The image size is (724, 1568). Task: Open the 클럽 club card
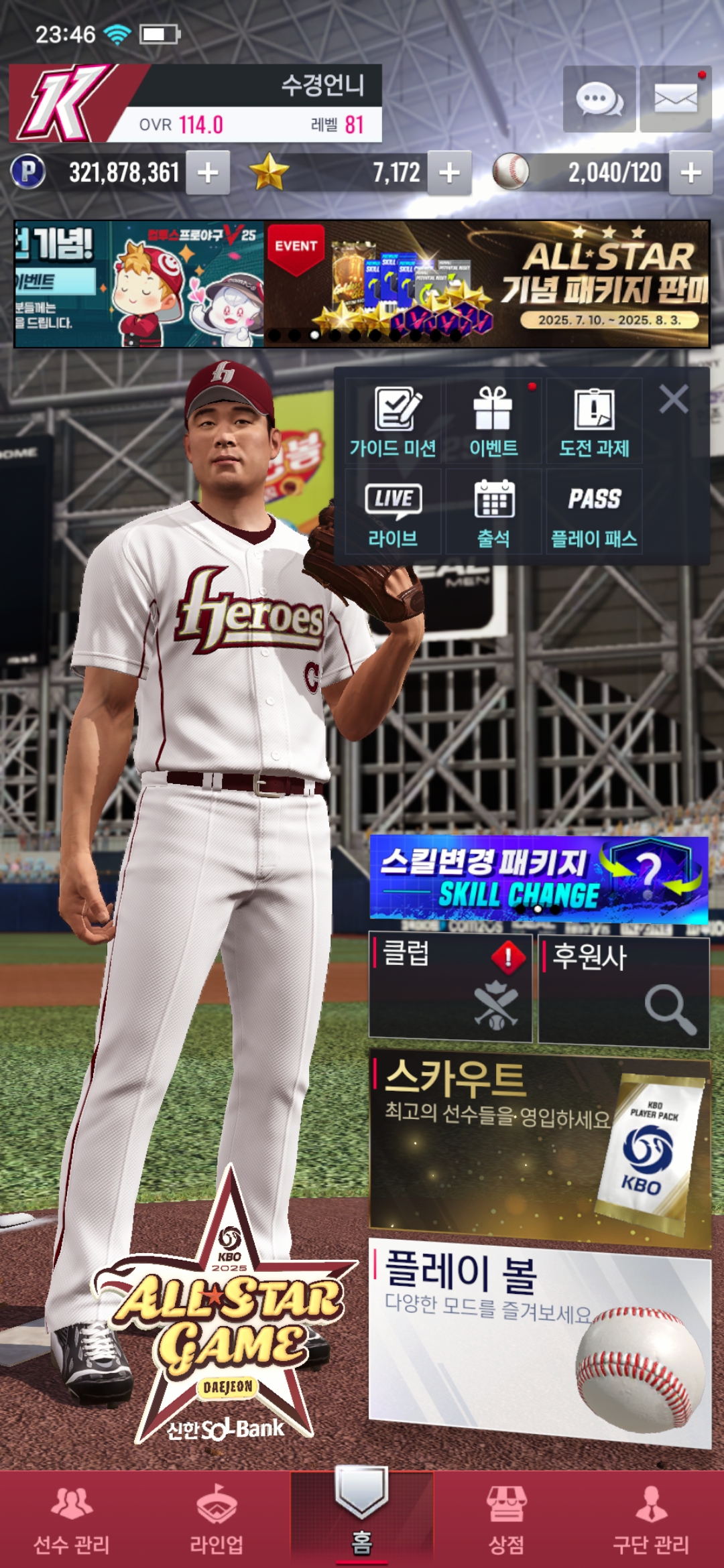[450, 988]
